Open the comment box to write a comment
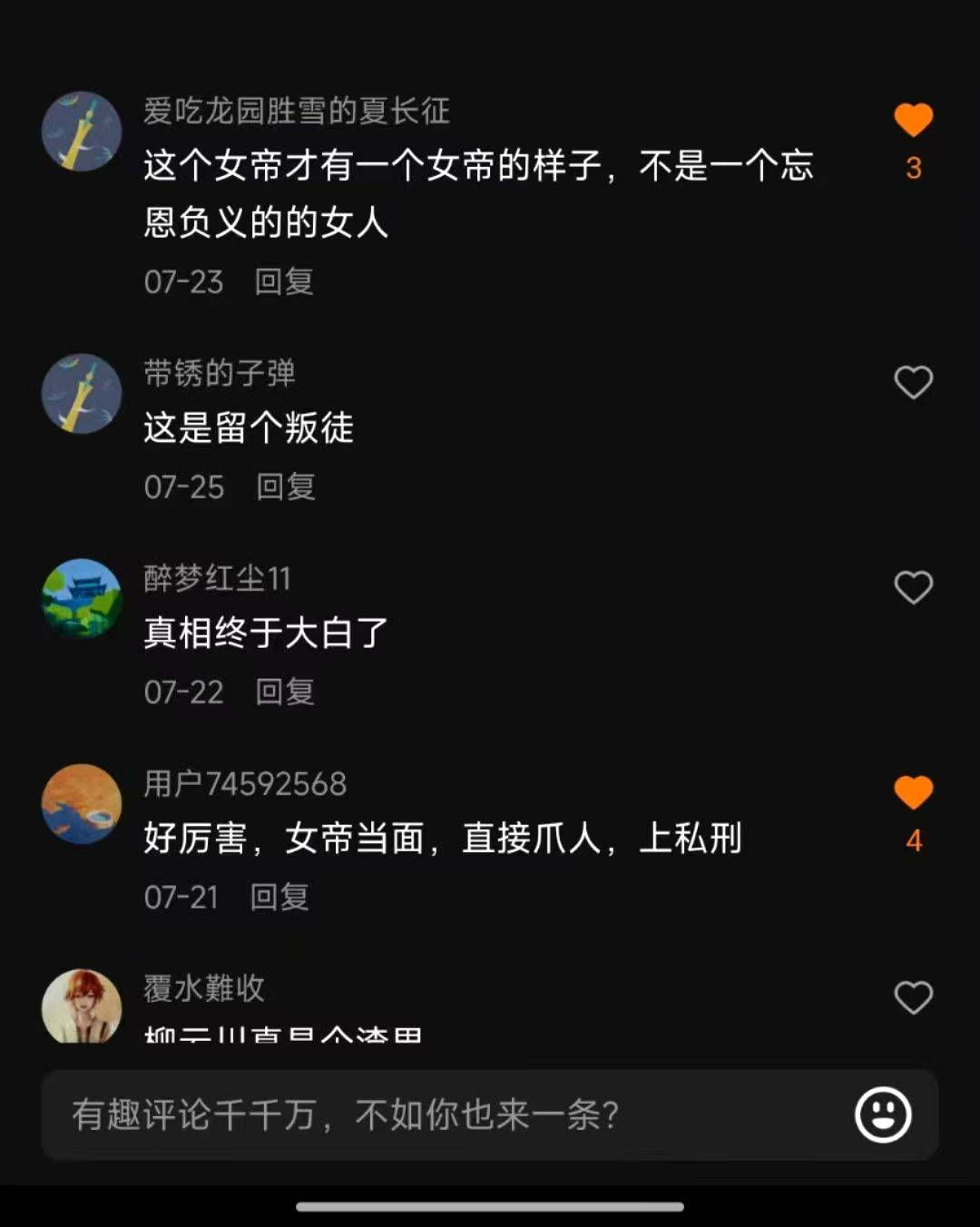980x1227 pixels. point(436,1114)
